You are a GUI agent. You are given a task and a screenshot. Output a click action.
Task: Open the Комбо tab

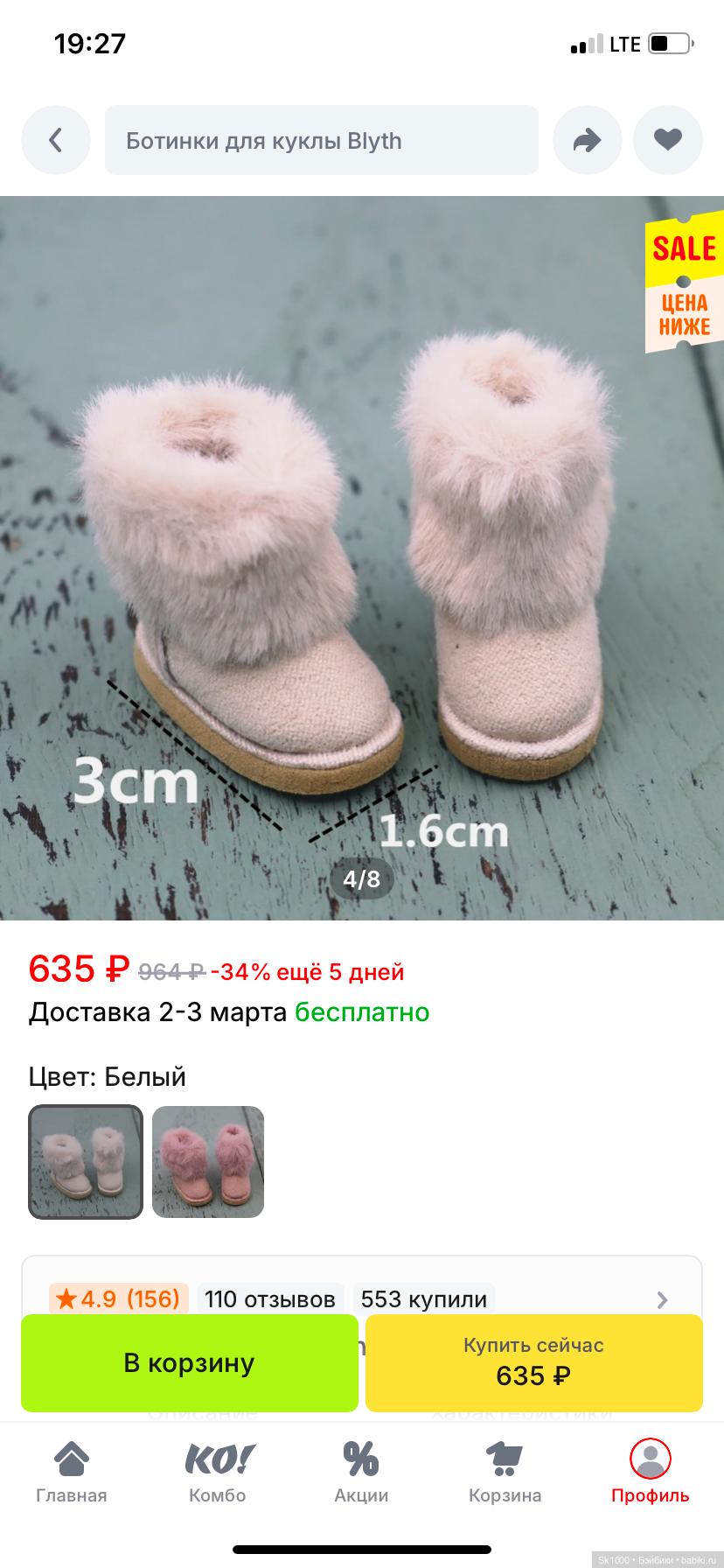click(x=218, y=1473)
